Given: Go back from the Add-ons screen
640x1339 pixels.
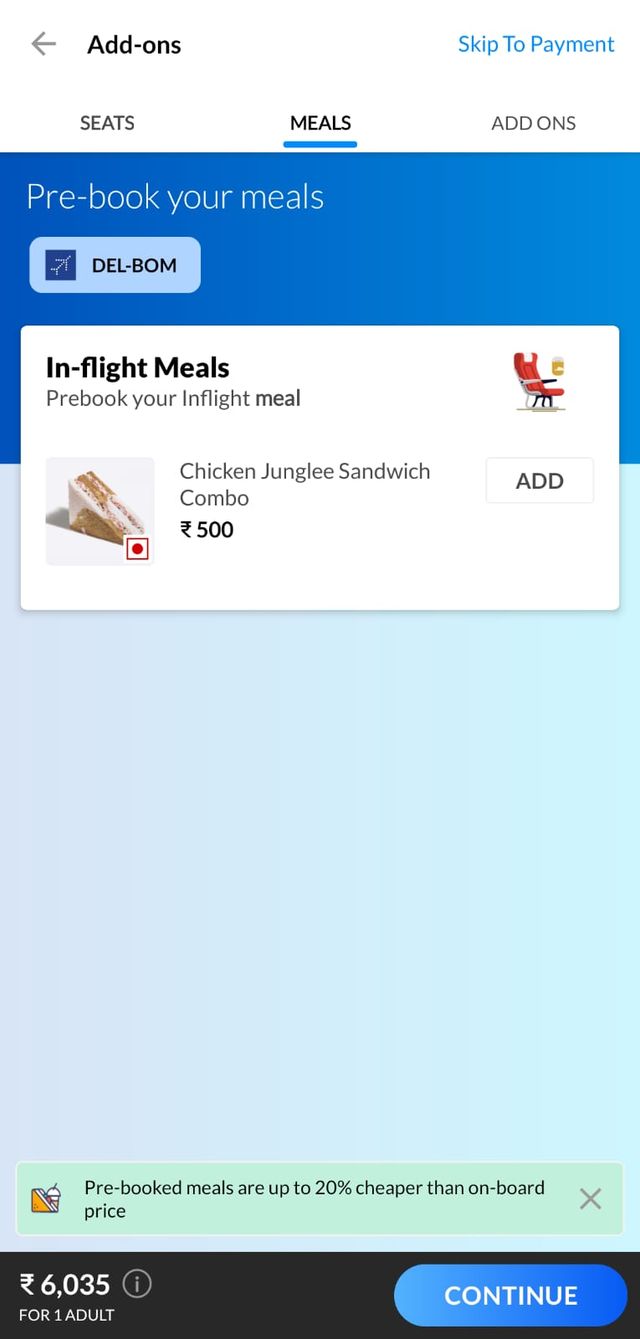Looking at the screenshot, I should coord(43,44).
